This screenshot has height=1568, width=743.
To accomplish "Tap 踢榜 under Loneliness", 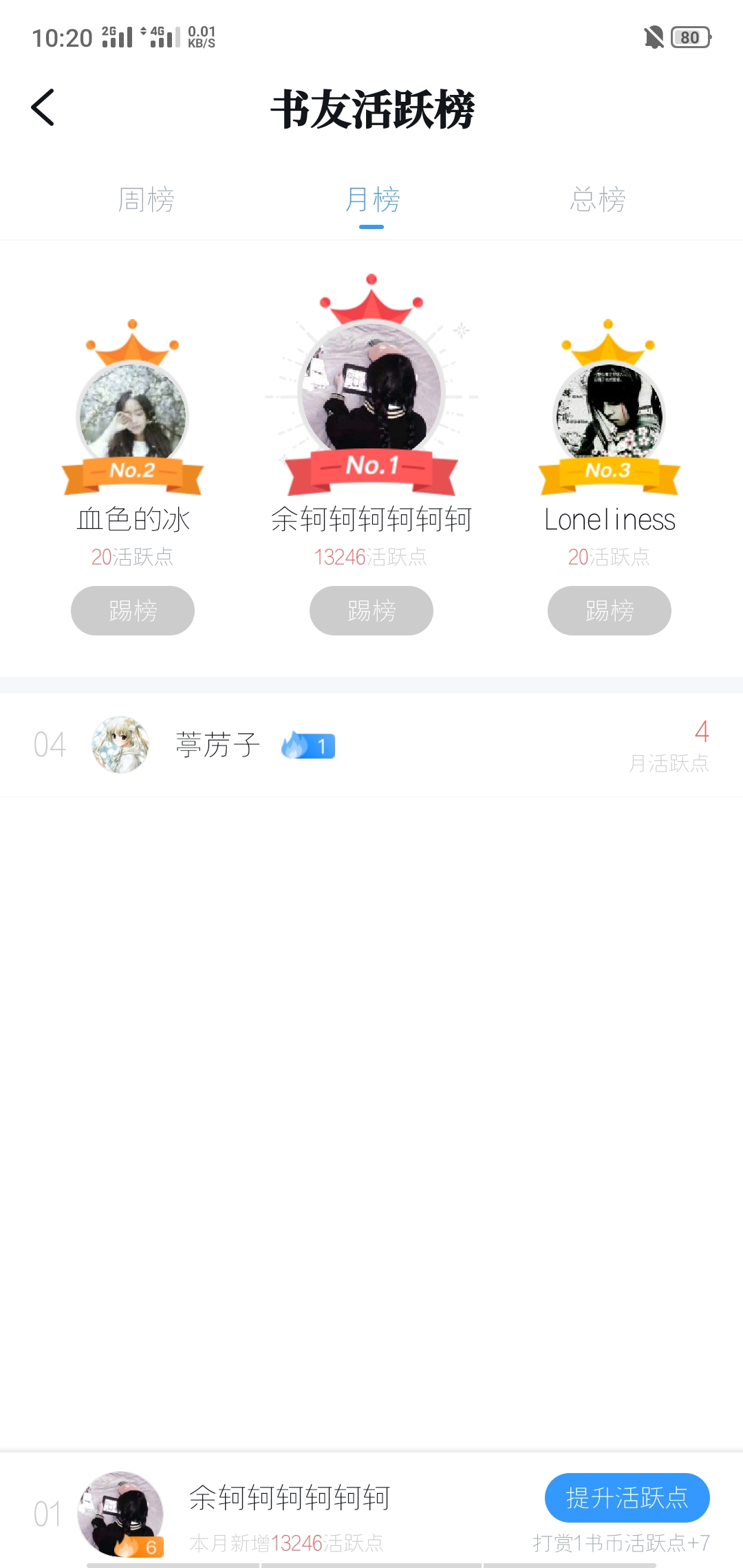I will click(610, 611).
